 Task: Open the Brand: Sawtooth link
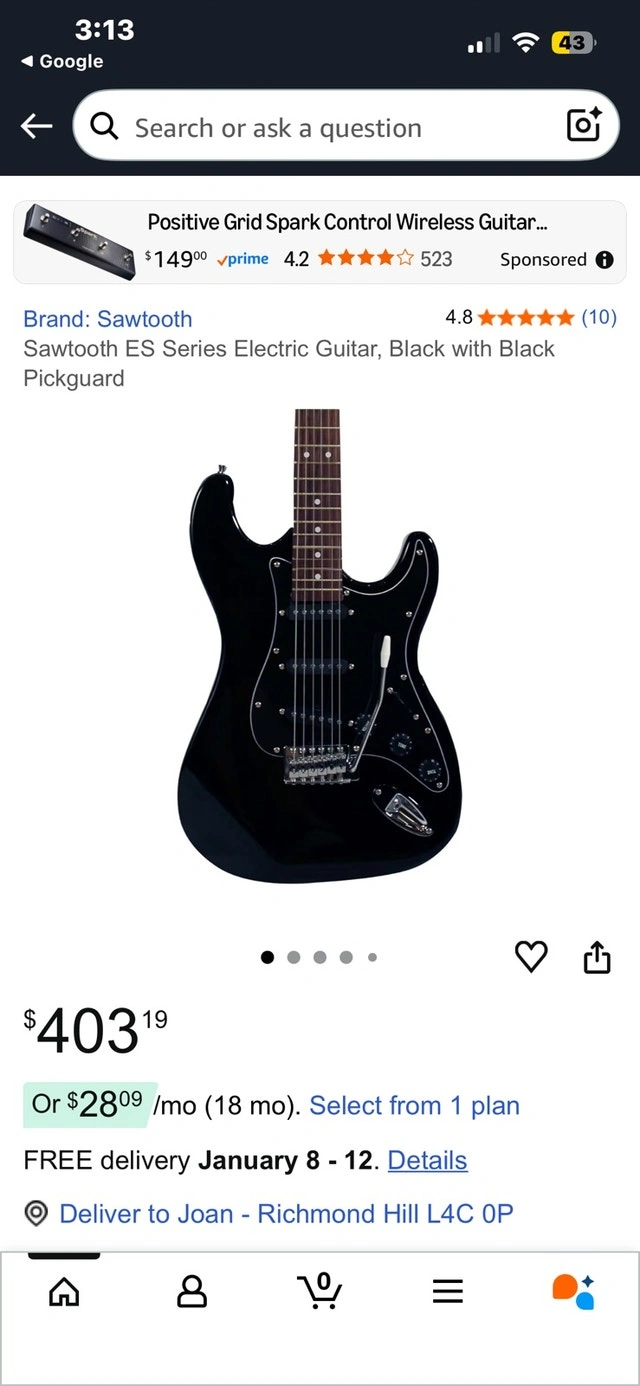click(x=108, y=319)
